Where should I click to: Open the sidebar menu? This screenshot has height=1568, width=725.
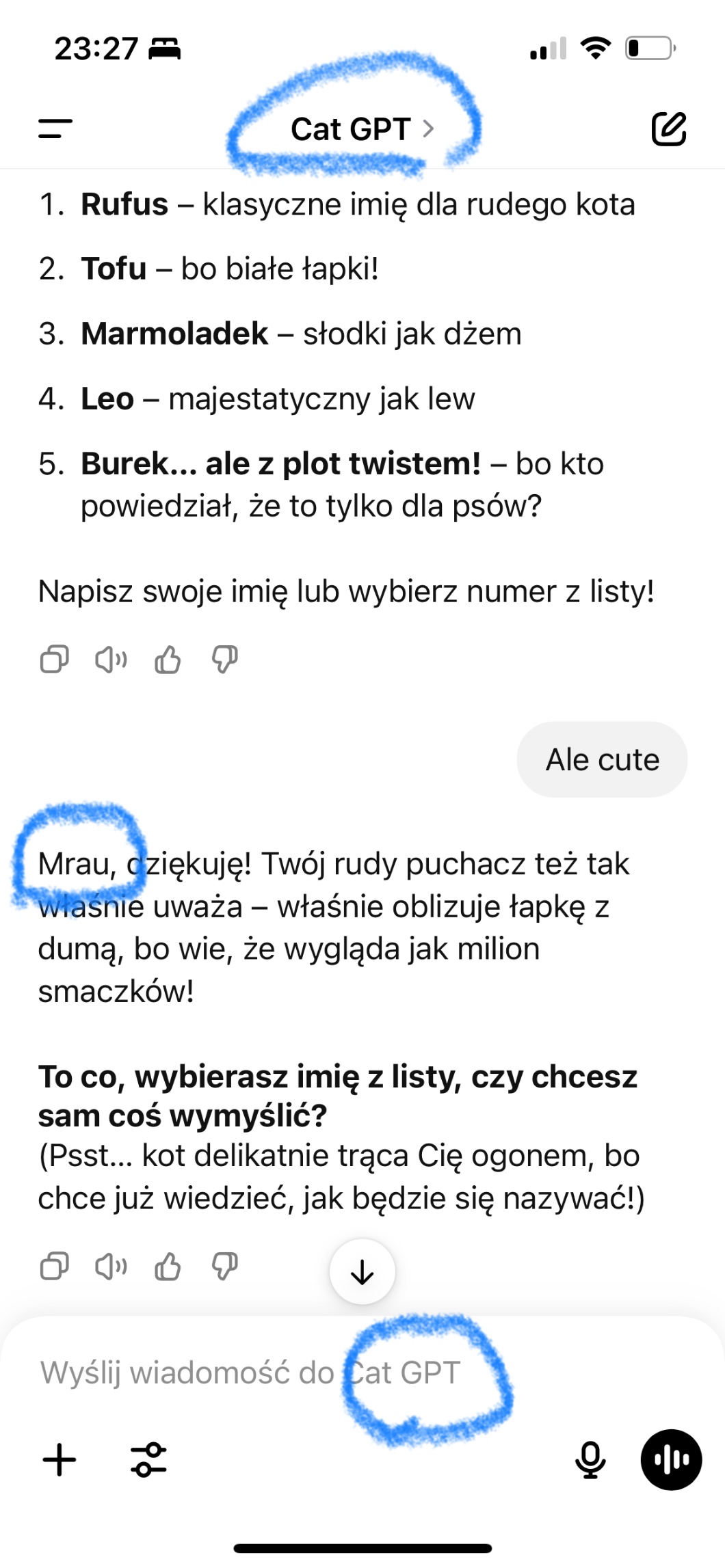55,129
